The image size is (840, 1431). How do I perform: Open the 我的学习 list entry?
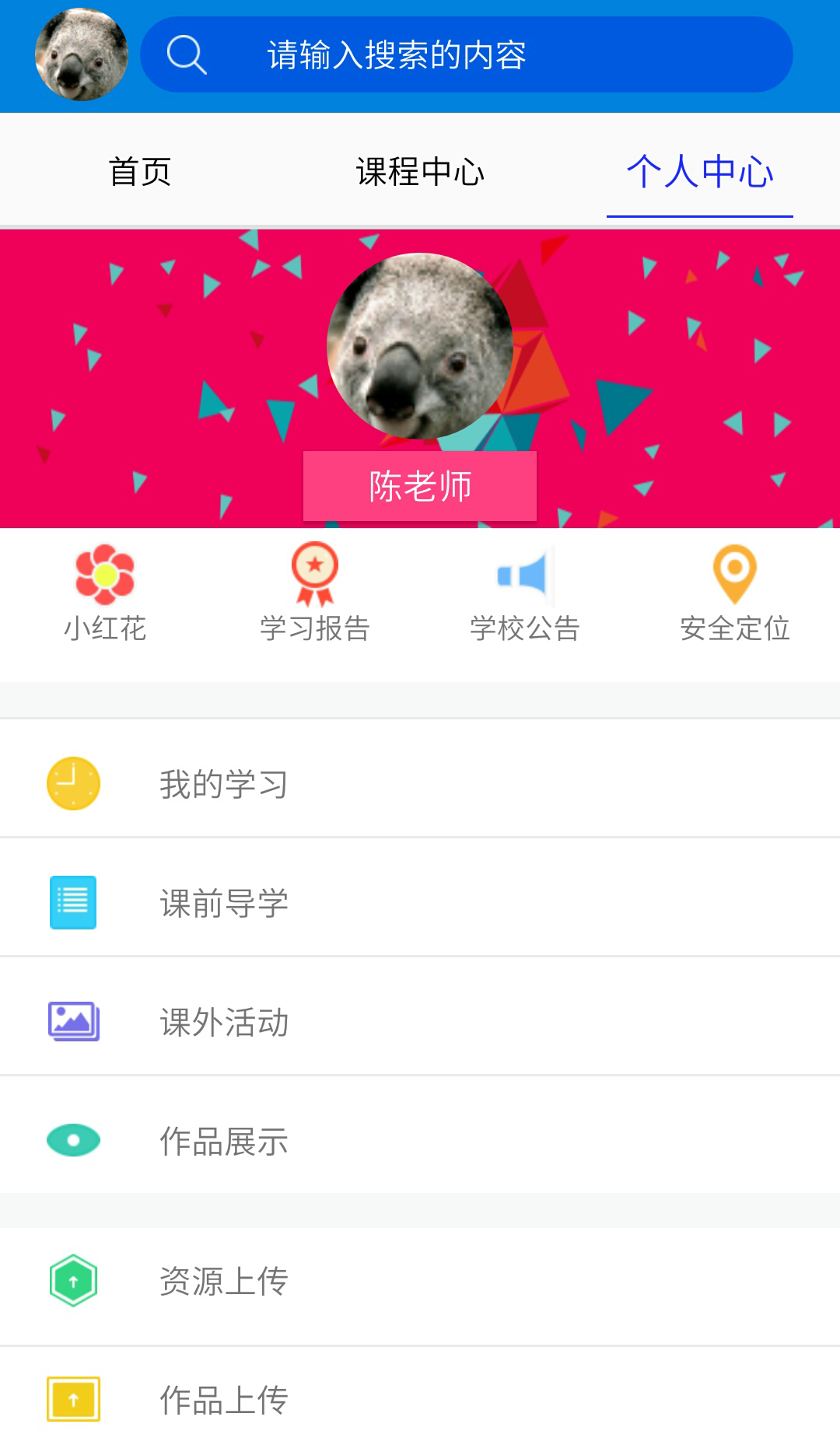(223, 783)
